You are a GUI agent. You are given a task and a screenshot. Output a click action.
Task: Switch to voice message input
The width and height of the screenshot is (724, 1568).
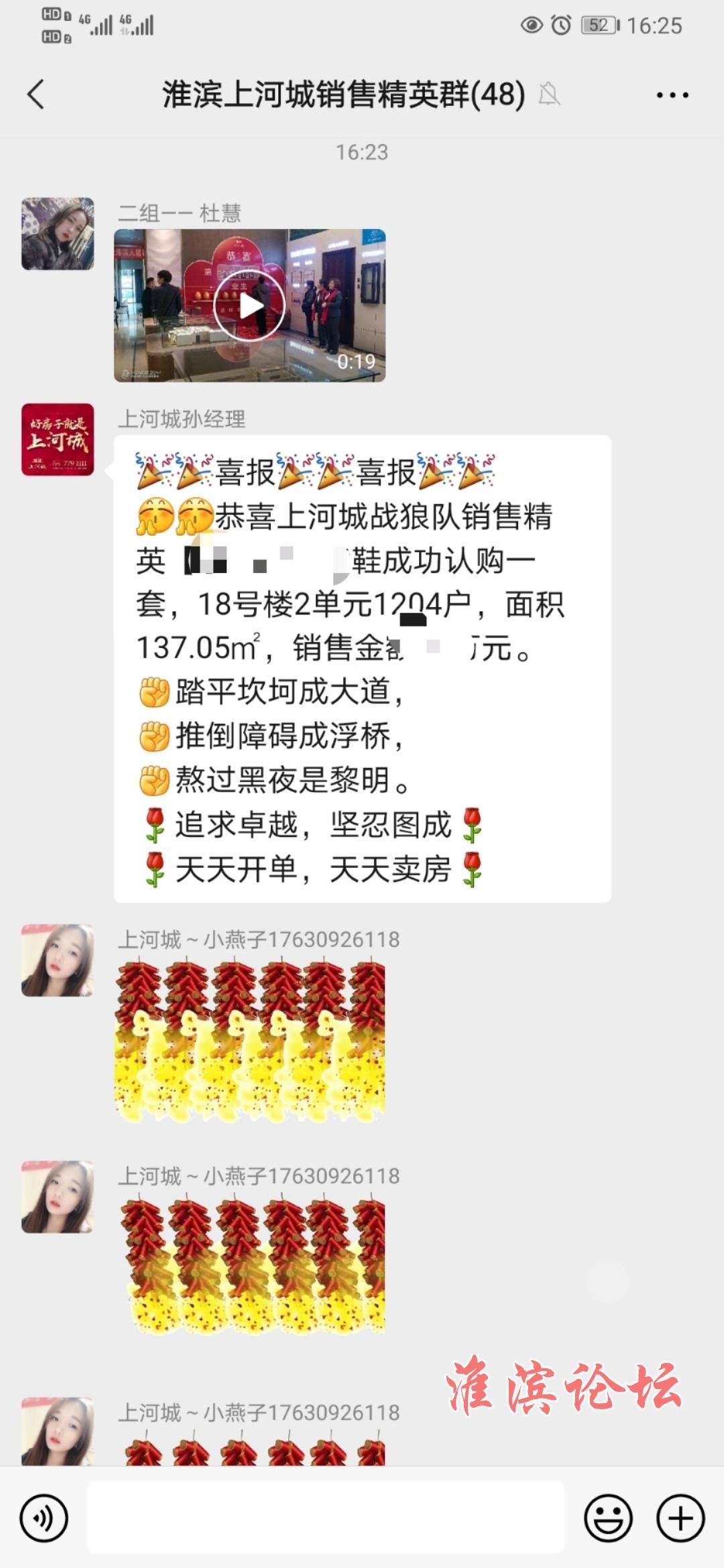pyautogui.click(x=44, y=1518)
